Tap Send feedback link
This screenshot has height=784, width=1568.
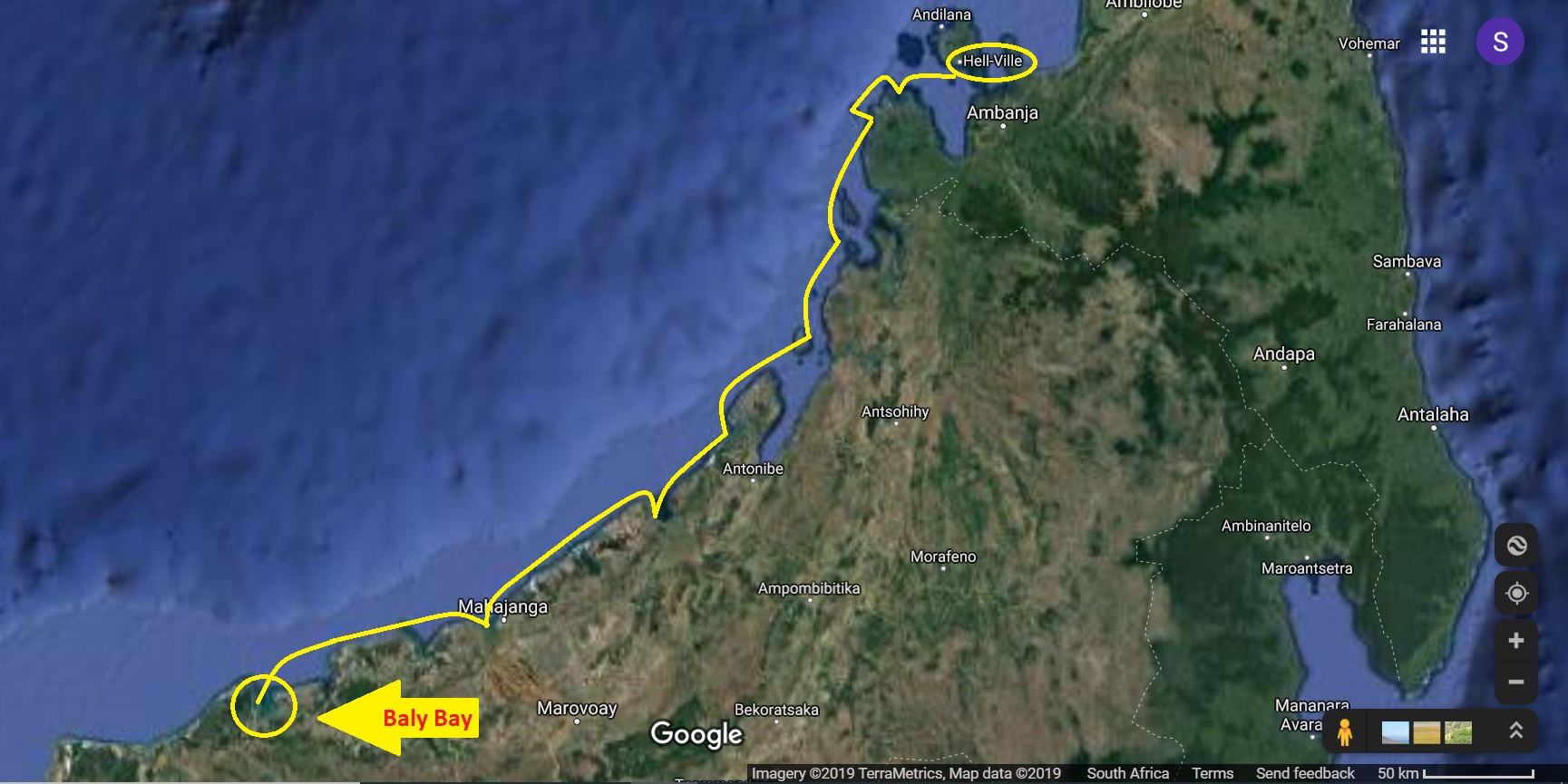1305,773
